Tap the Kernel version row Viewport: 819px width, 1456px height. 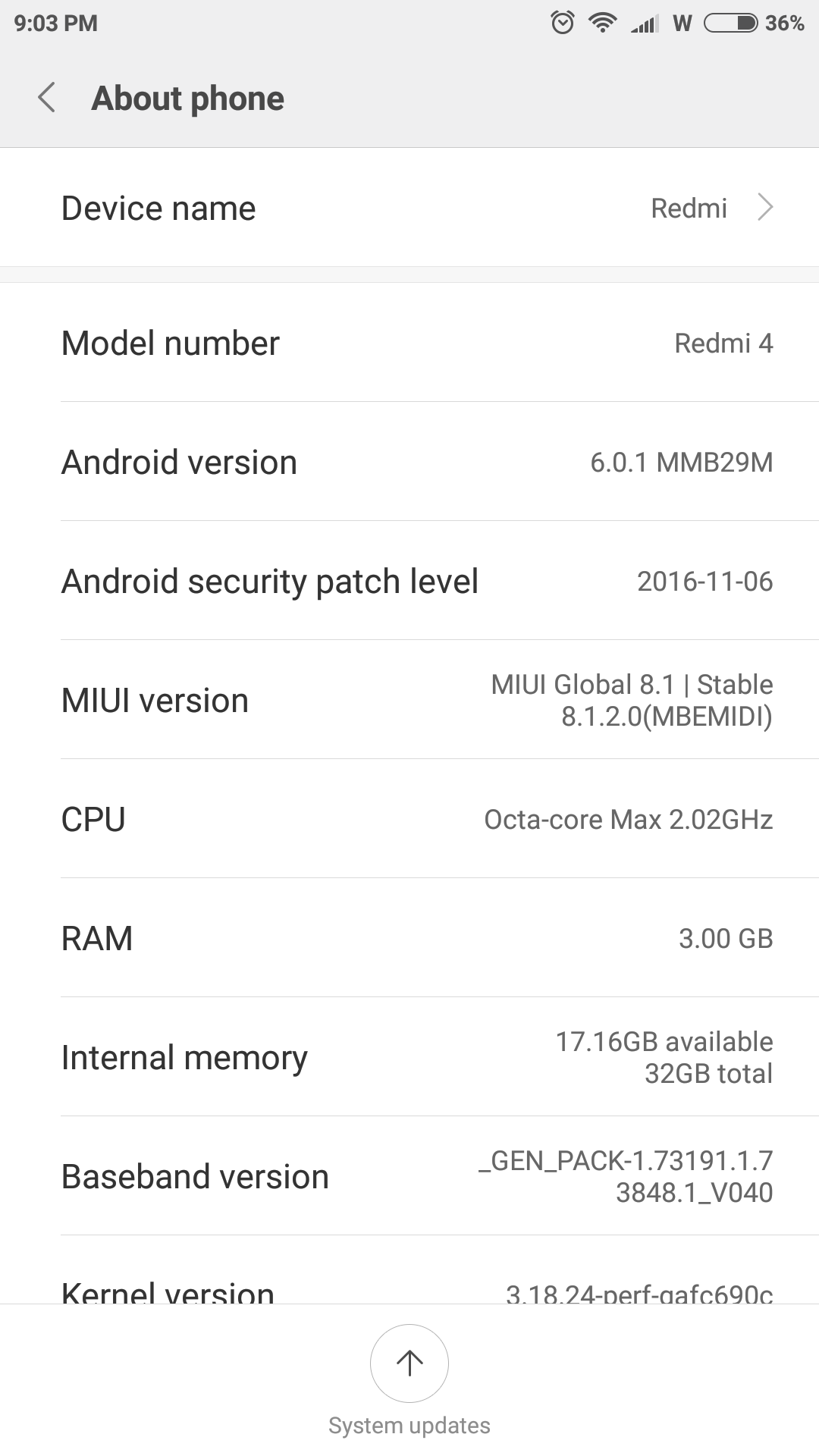pyautogui.click(x=409, y=1271)
